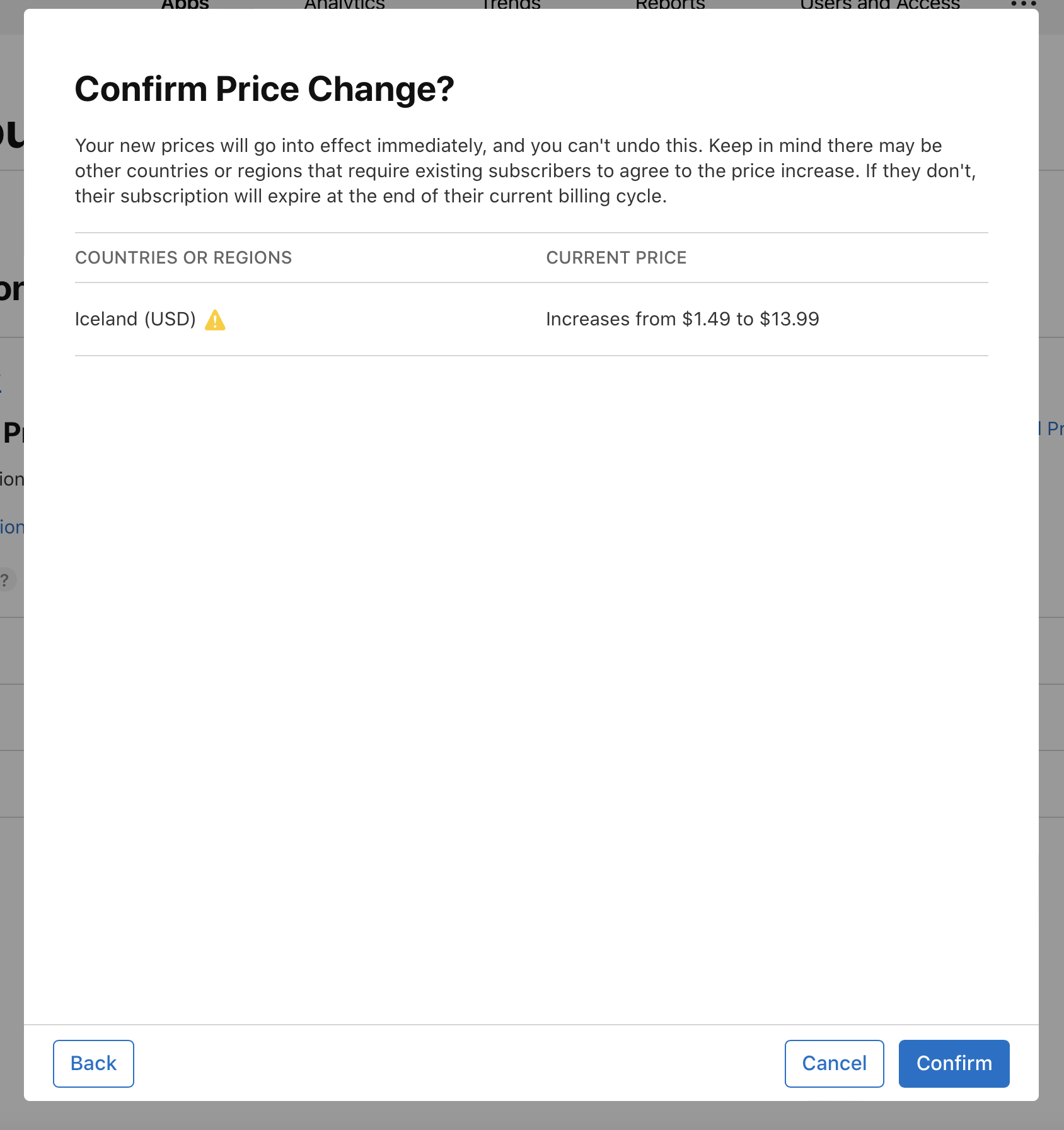Click the COUNTRIES OR REGIONS column header
Image resolution: width=1064 pixels, height=1130 pixels.
pyautogui.click(x=183, y=257)
